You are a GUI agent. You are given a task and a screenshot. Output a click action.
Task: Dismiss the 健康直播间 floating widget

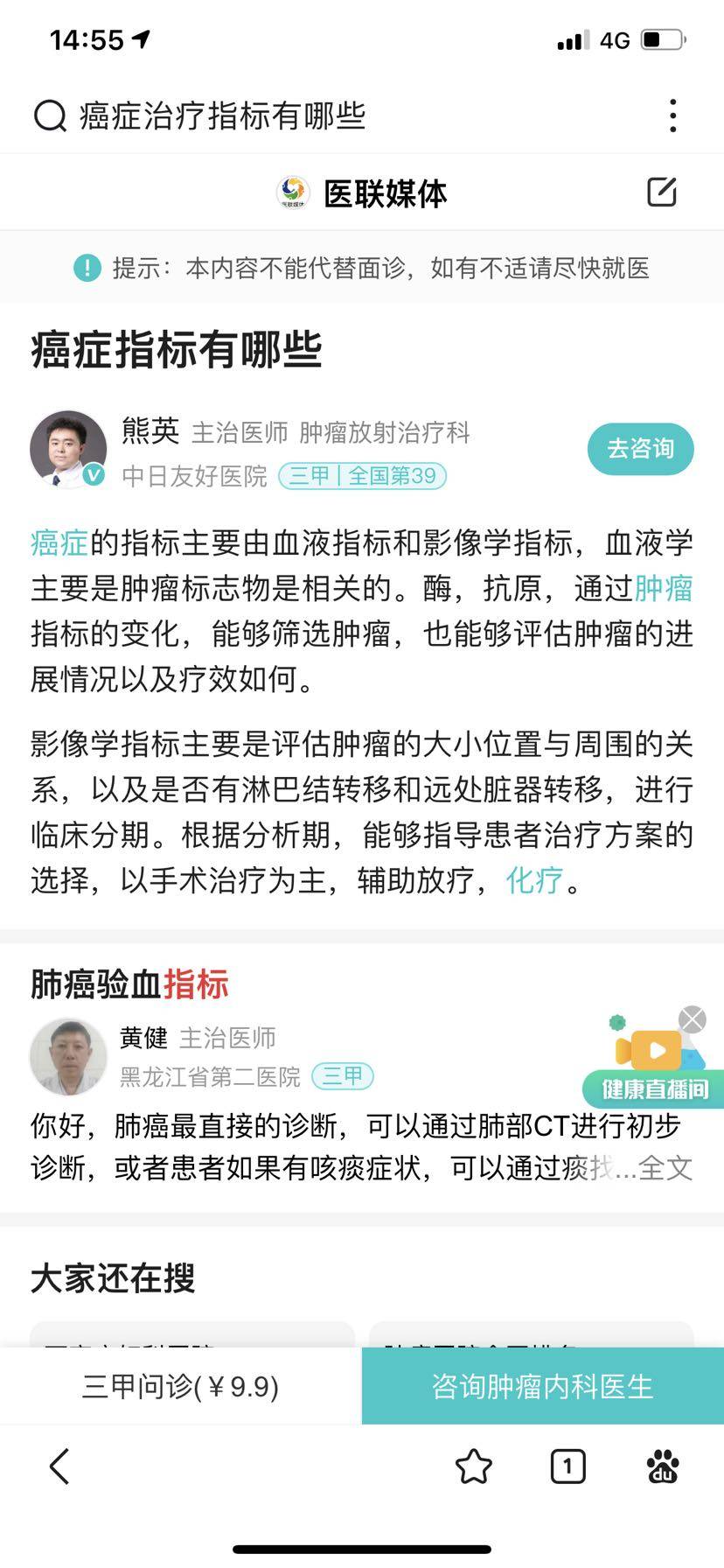pos(693,1019)
